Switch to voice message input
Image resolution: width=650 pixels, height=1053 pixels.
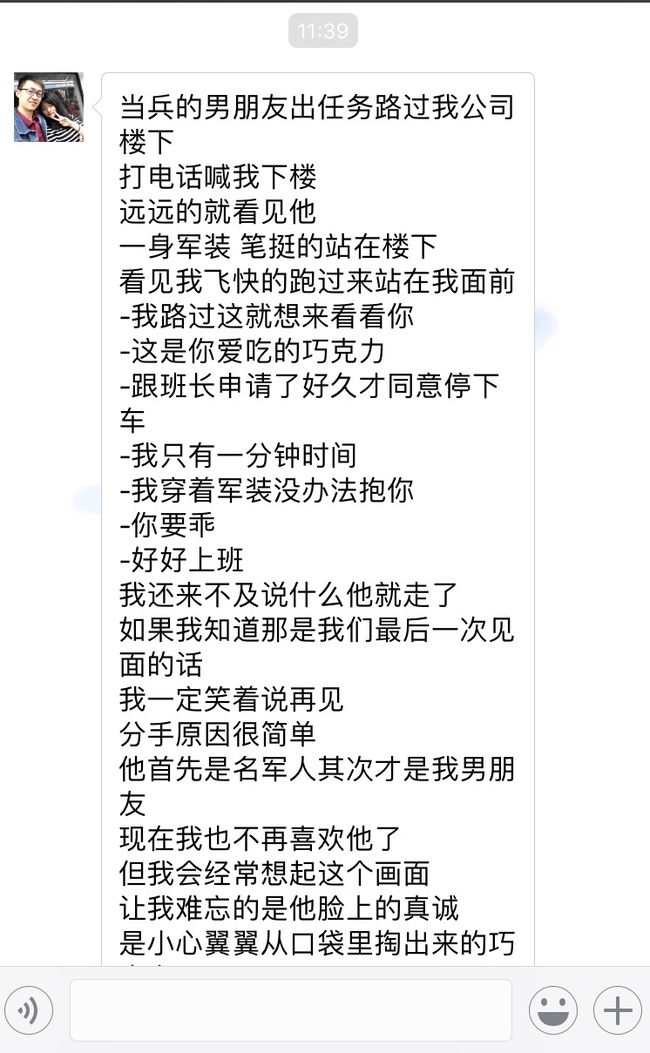click(x=28, y=1010)
